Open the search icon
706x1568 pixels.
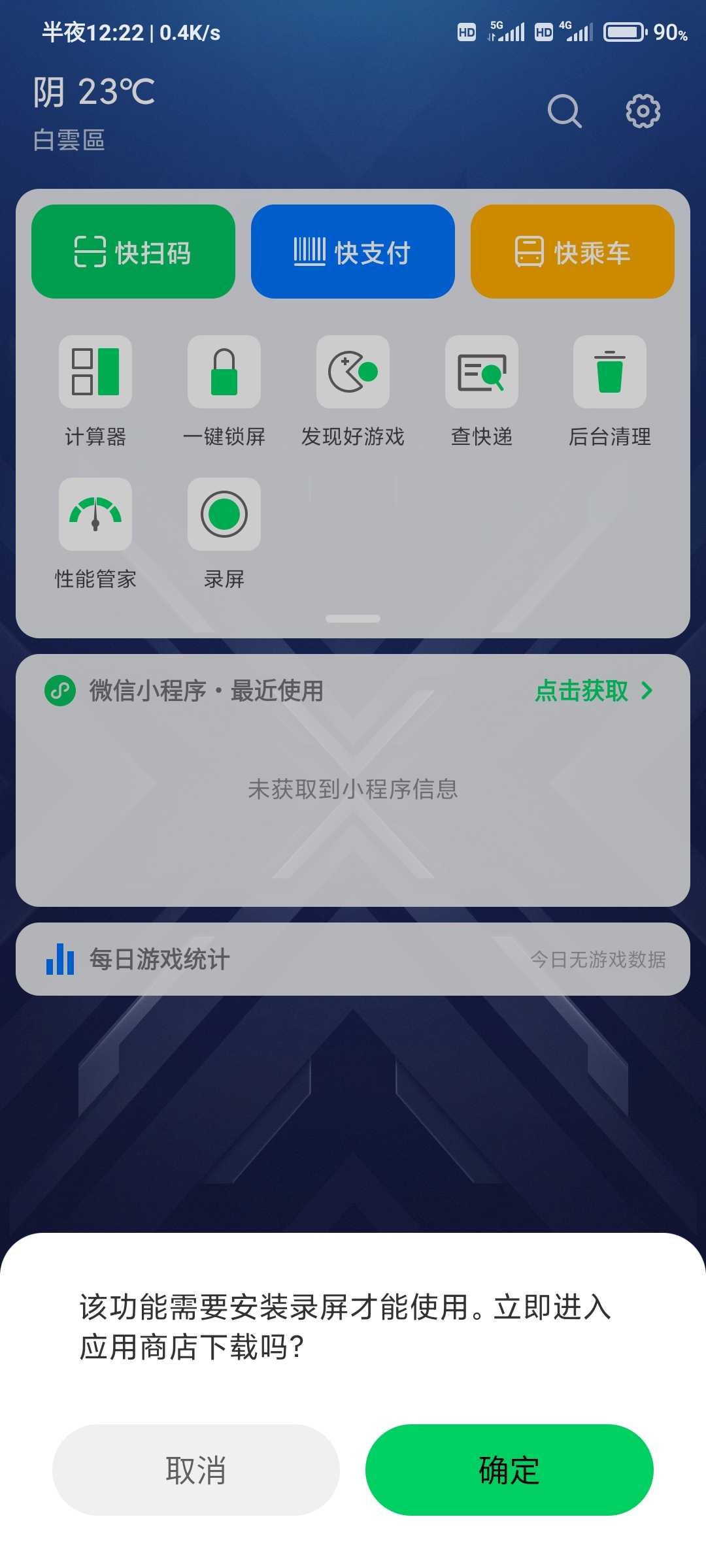564,111
